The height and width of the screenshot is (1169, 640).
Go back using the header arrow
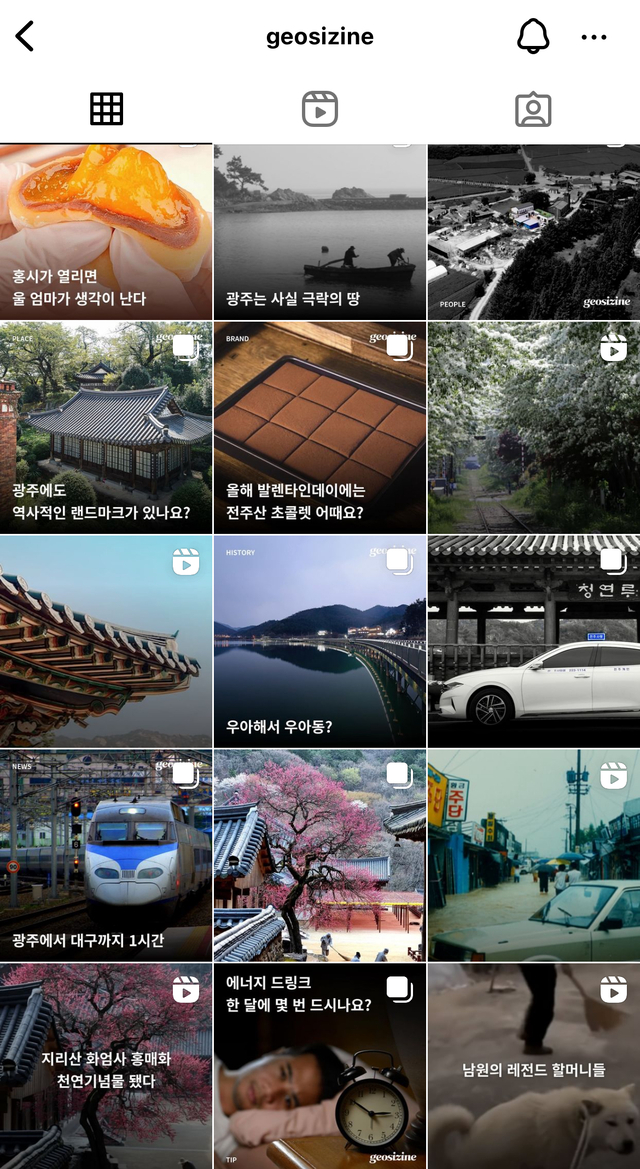click(x=25, y=37)
